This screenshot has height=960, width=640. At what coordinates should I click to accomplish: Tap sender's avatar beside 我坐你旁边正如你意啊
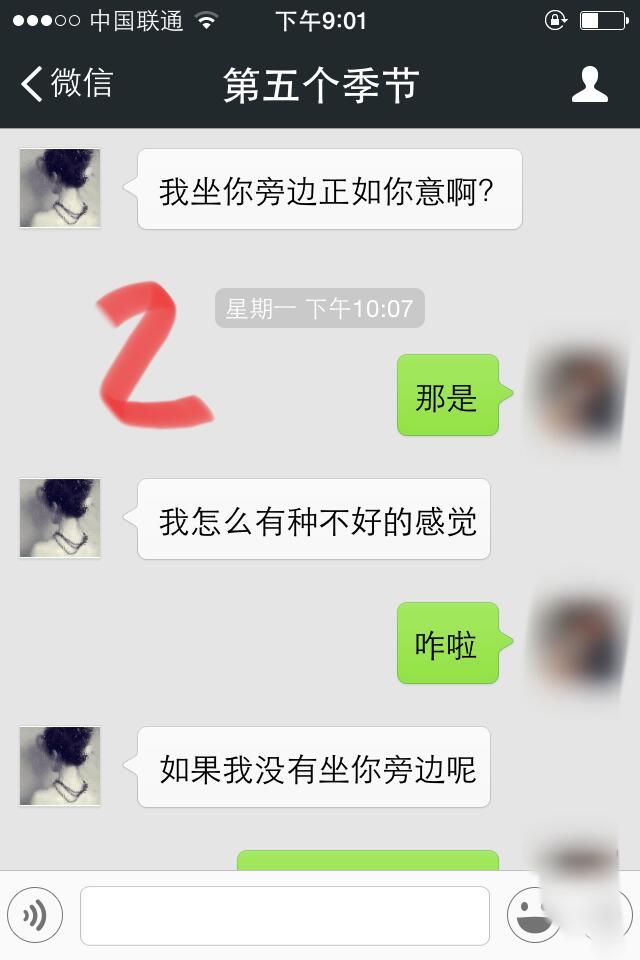tap(60, 188)
